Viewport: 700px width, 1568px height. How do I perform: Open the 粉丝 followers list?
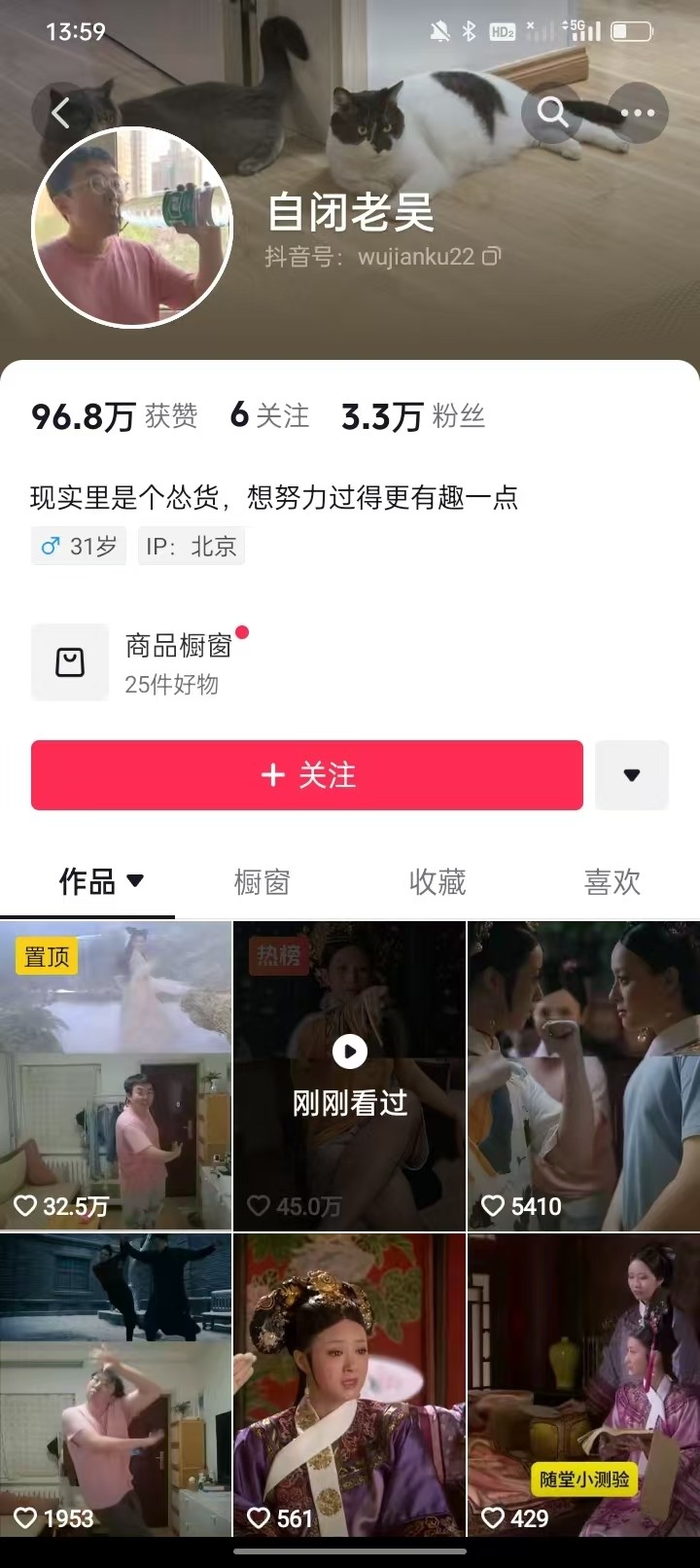(413, 416)
